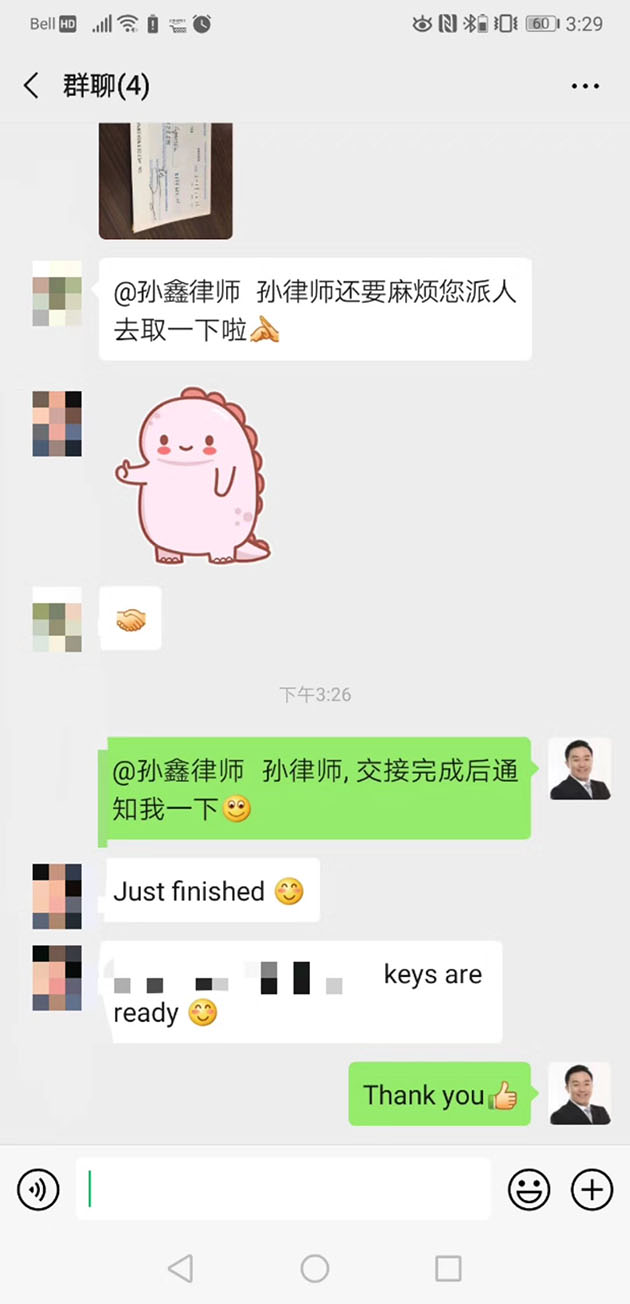Go back from the group chat
This screenshot has width=630, height=1304.
[x=31, y=86]
